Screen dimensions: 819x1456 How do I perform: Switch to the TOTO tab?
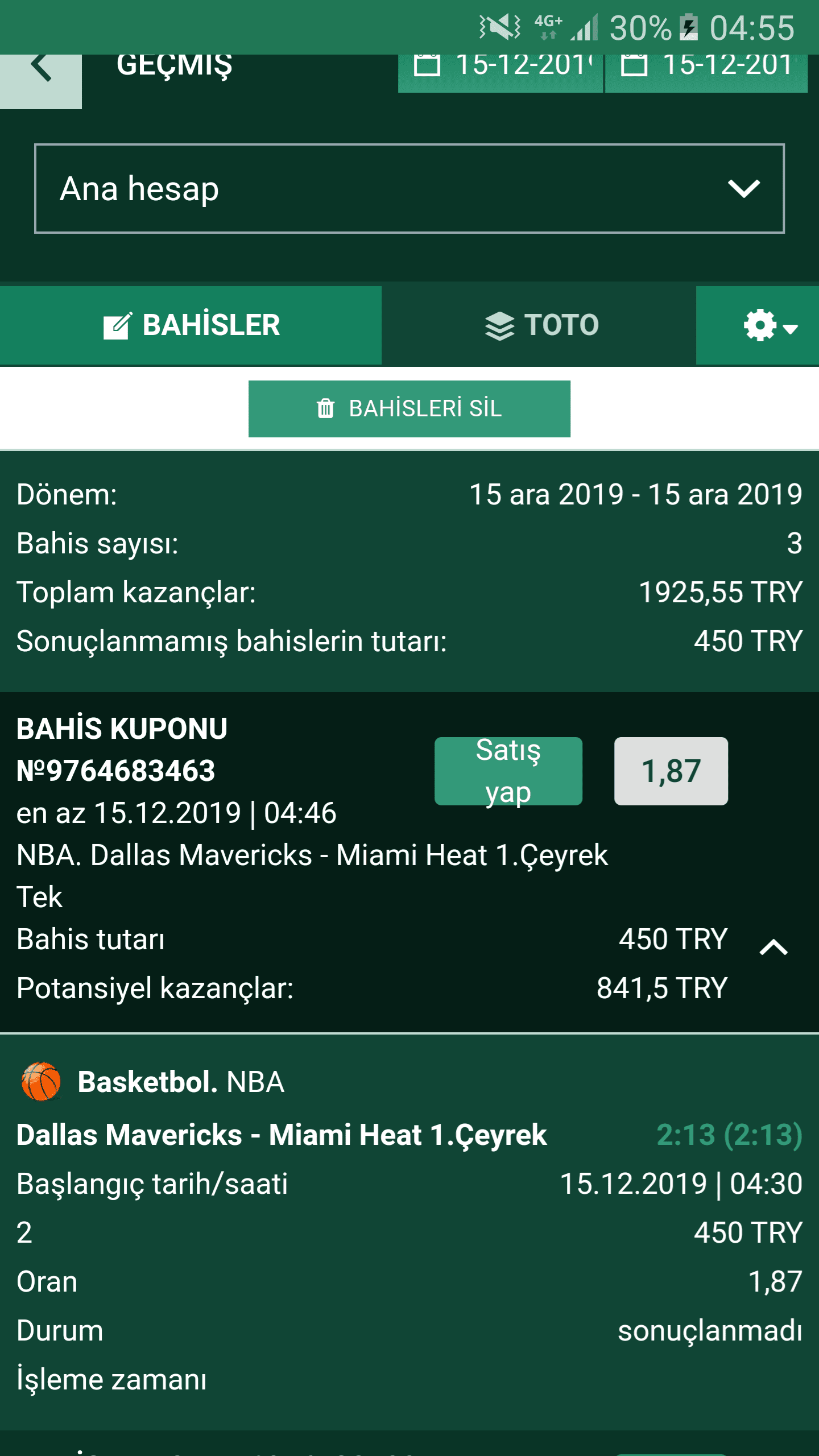(539, 325)
